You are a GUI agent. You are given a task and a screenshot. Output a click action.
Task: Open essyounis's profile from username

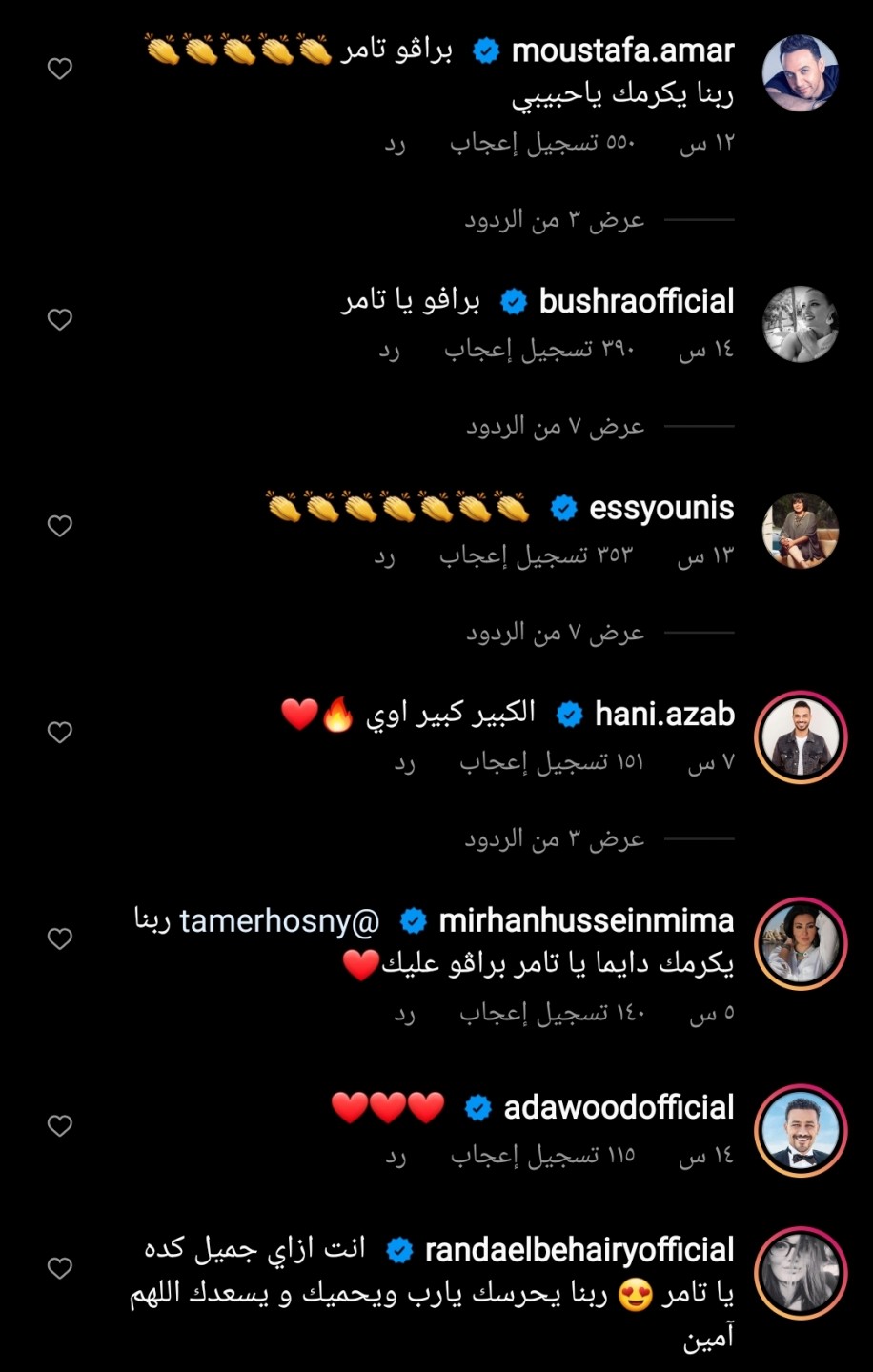(661, 509)
